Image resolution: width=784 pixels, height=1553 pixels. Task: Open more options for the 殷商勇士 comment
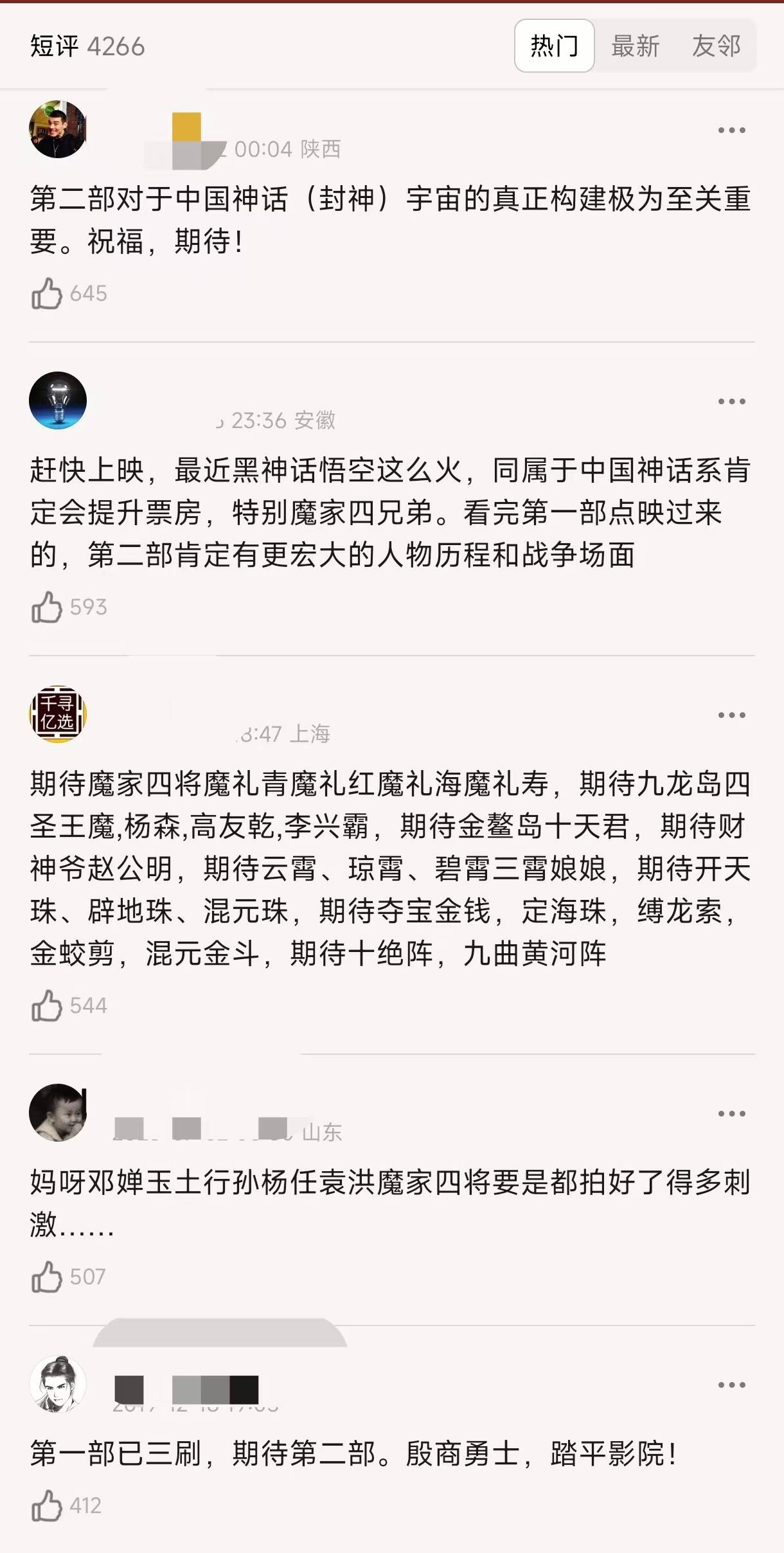731,1385
